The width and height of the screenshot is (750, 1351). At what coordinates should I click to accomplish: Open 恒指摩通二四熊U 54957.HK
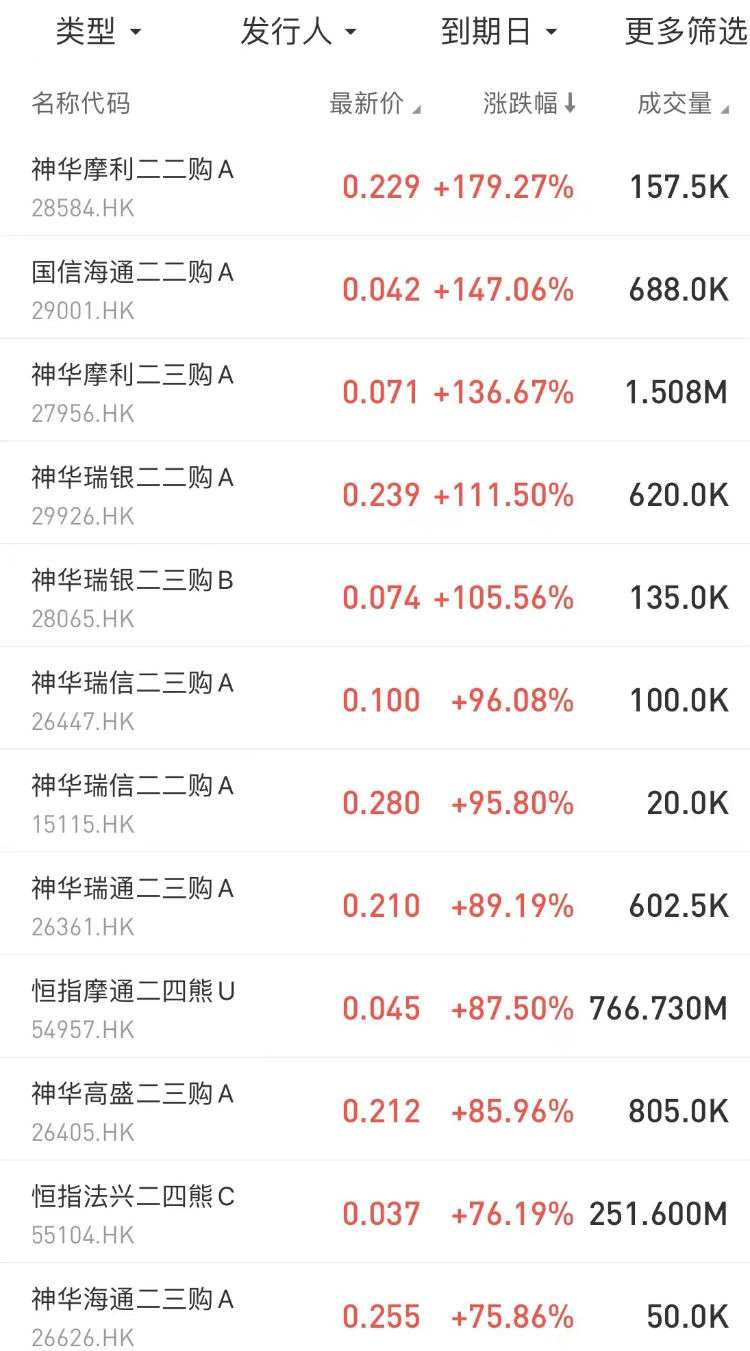[375, 1008]
